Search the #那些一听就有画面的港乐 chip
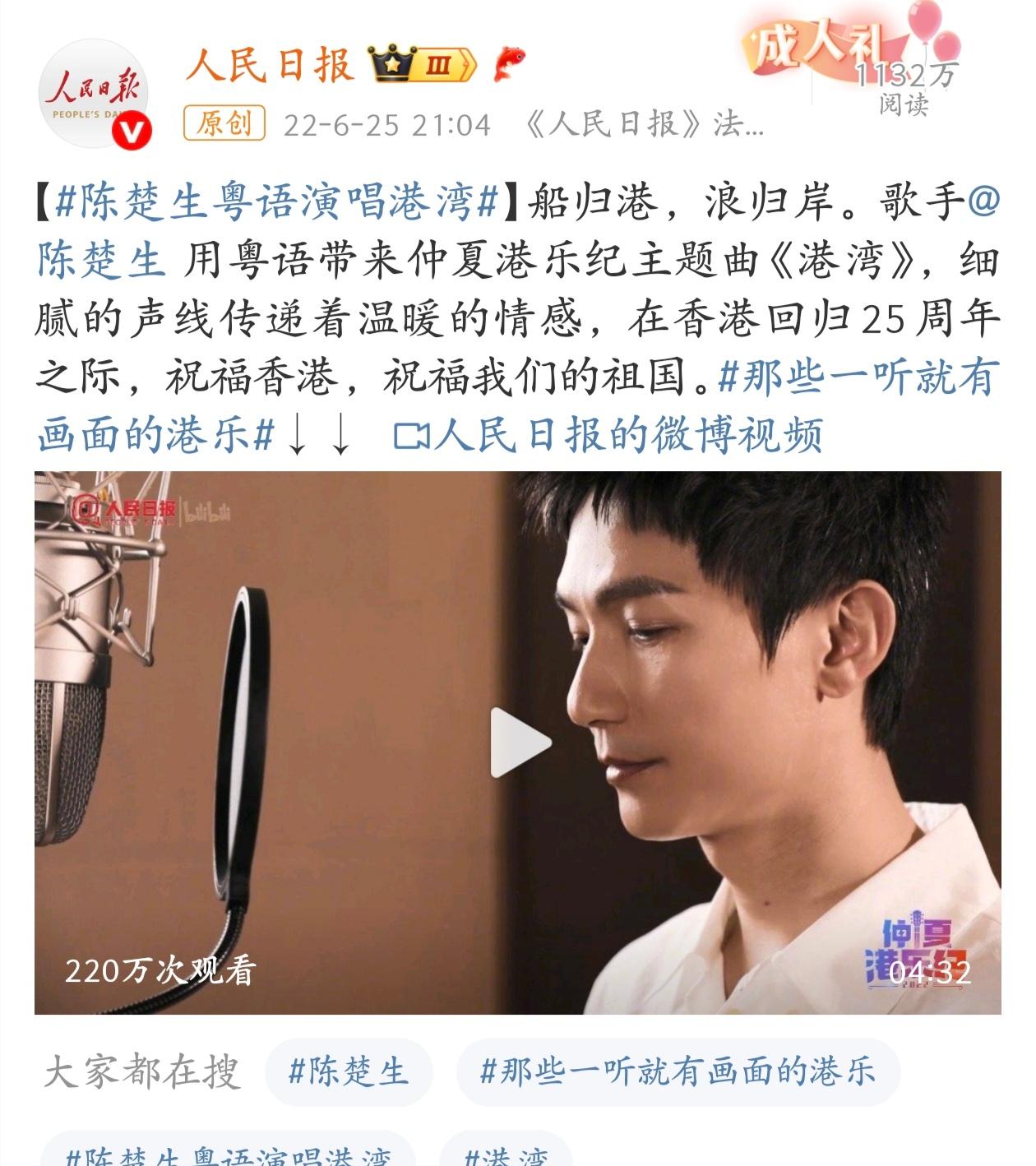The image size is (1036, 1166). 678,1071
